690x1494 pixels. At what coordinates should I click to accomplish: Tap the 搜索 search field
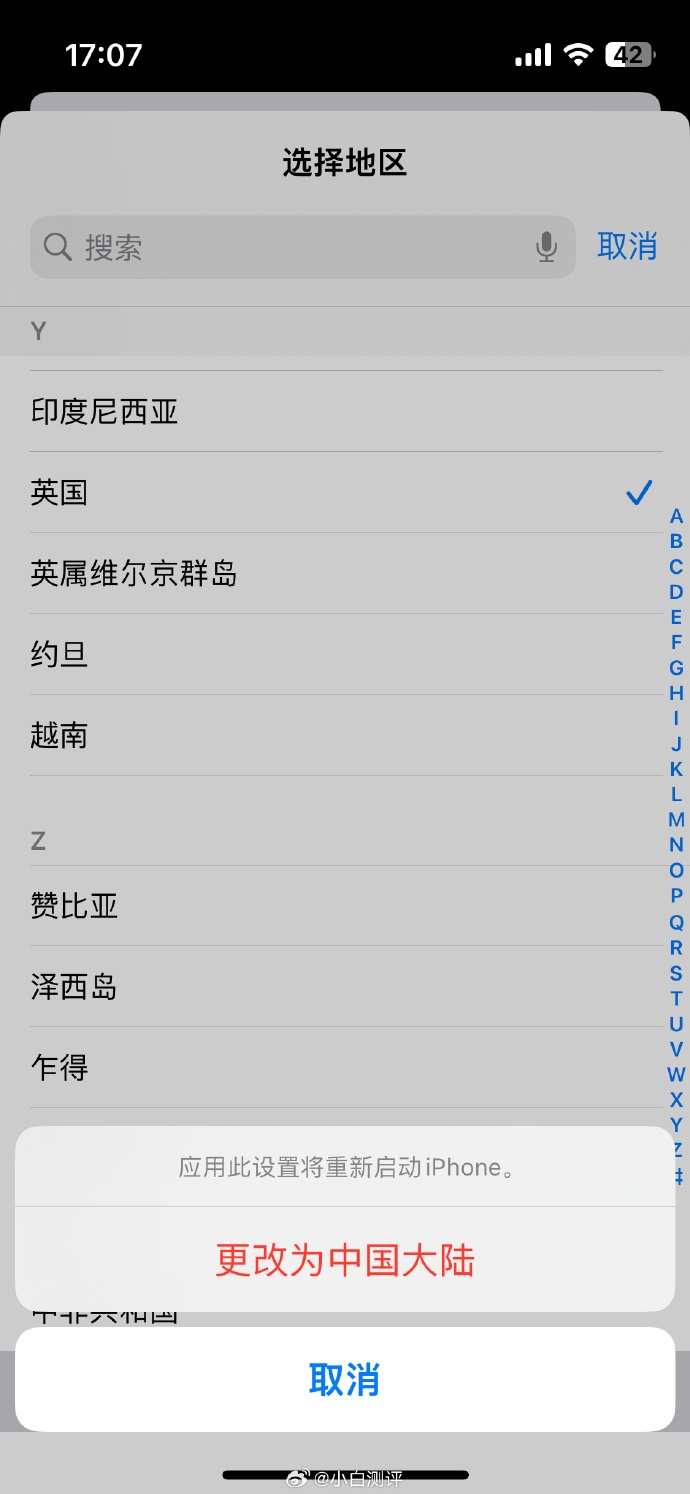coord(290,247)
